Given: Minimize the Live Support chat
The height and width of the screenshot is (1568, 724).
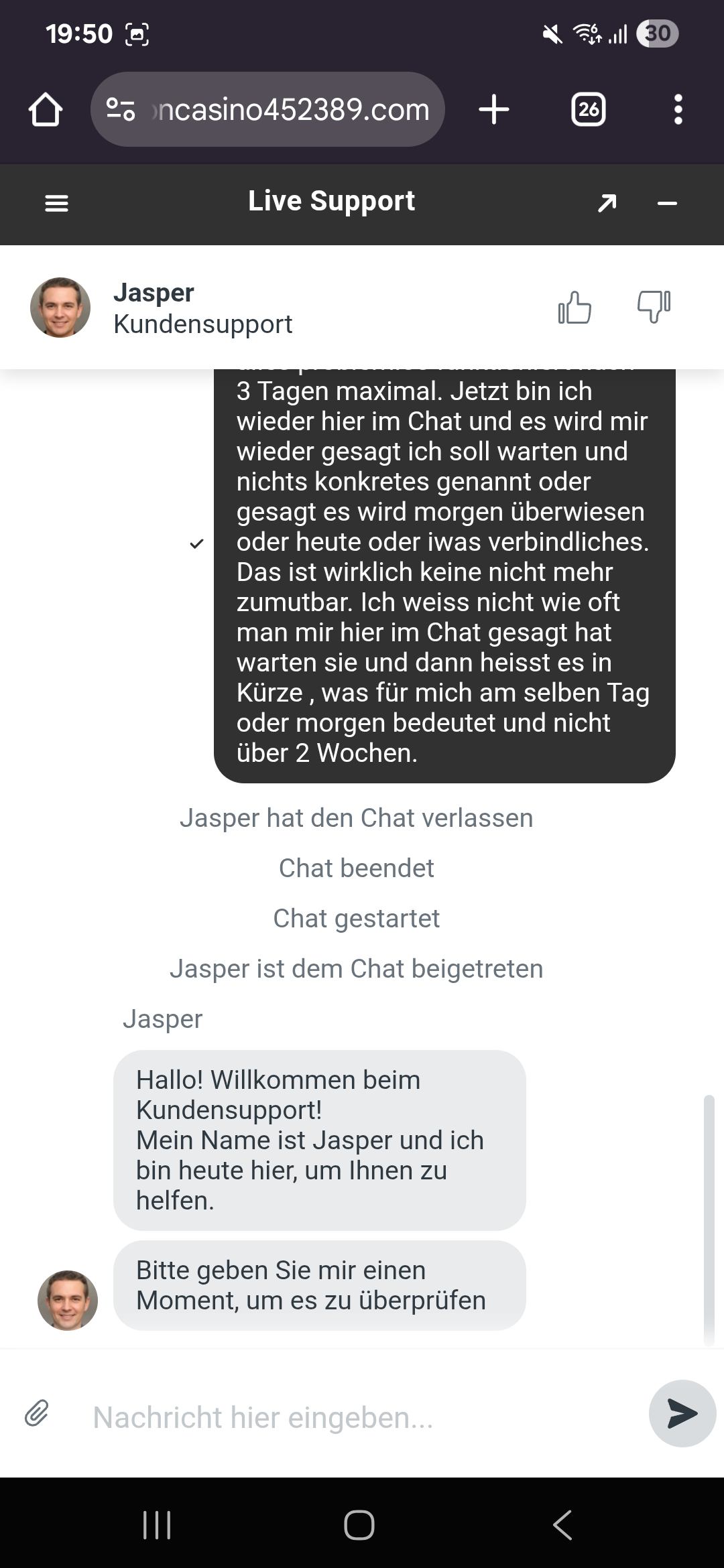Looking at the screenshot, I should point(667,203).
